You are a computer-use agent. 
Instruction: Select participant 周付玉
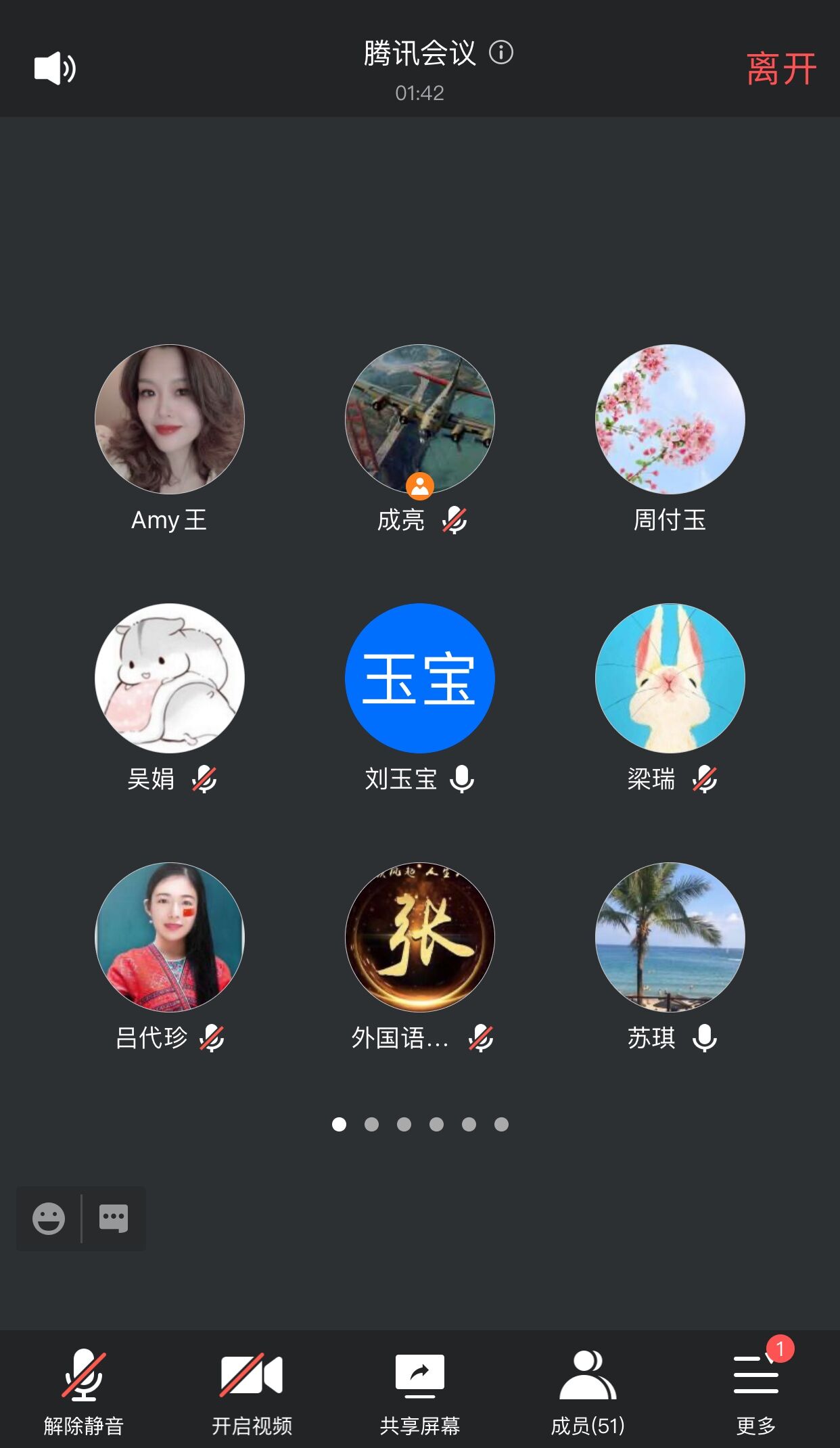tap(670, 420)
